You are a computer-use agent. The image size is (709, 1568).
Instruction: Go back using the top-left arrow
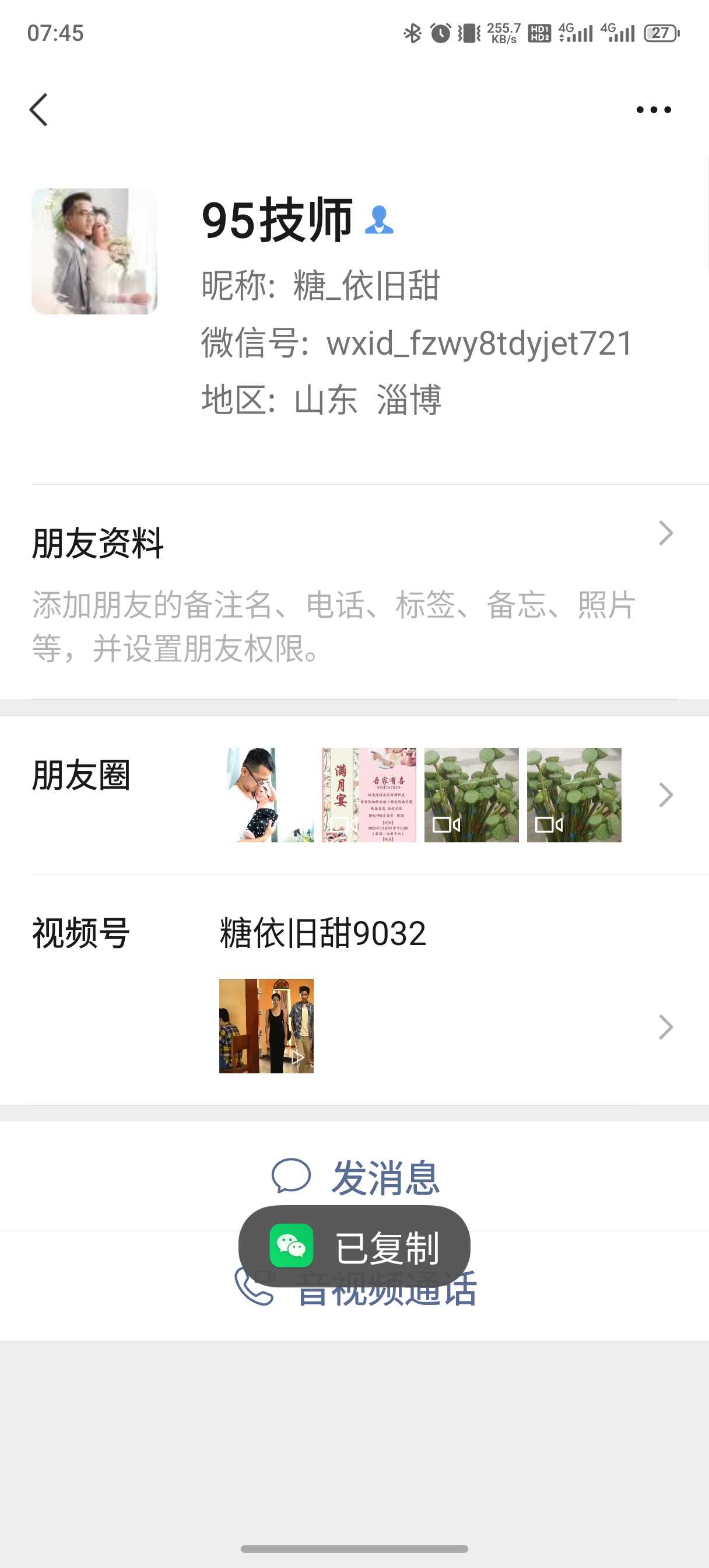(38, 110)
